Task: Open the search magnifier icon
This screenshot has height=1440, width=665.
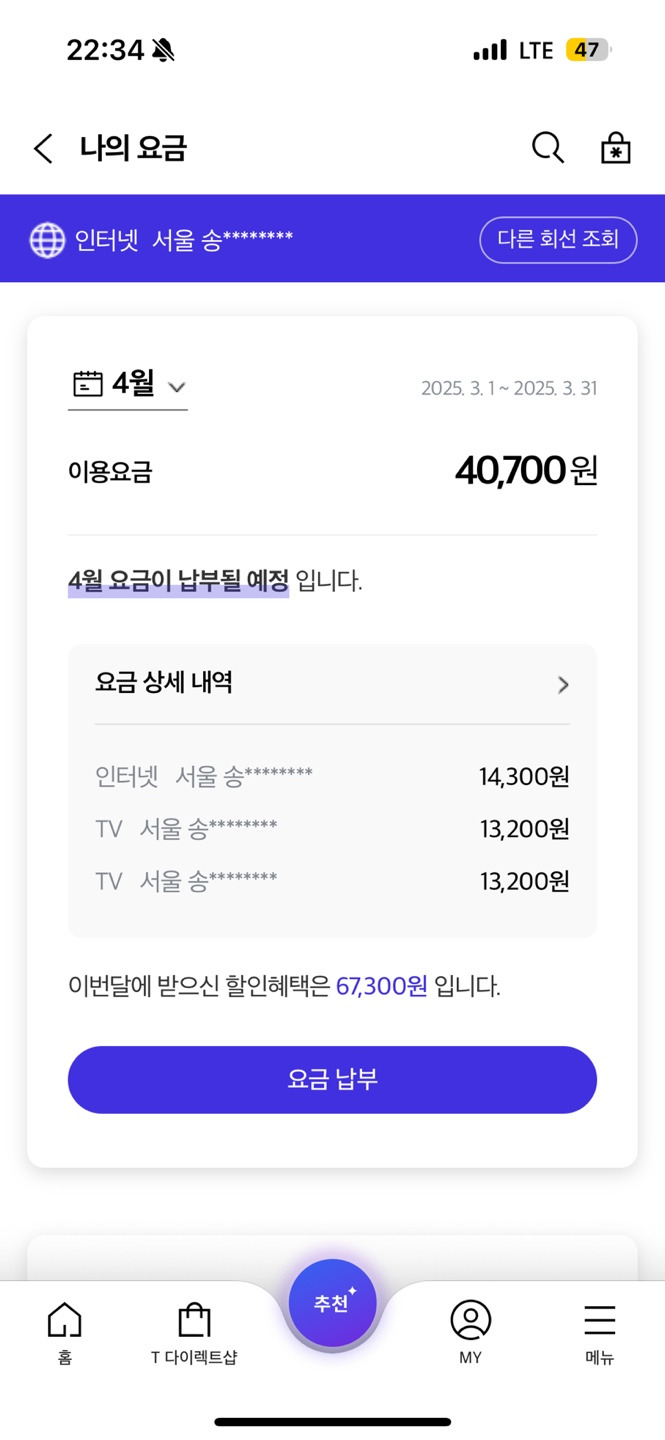Action: 547,148
